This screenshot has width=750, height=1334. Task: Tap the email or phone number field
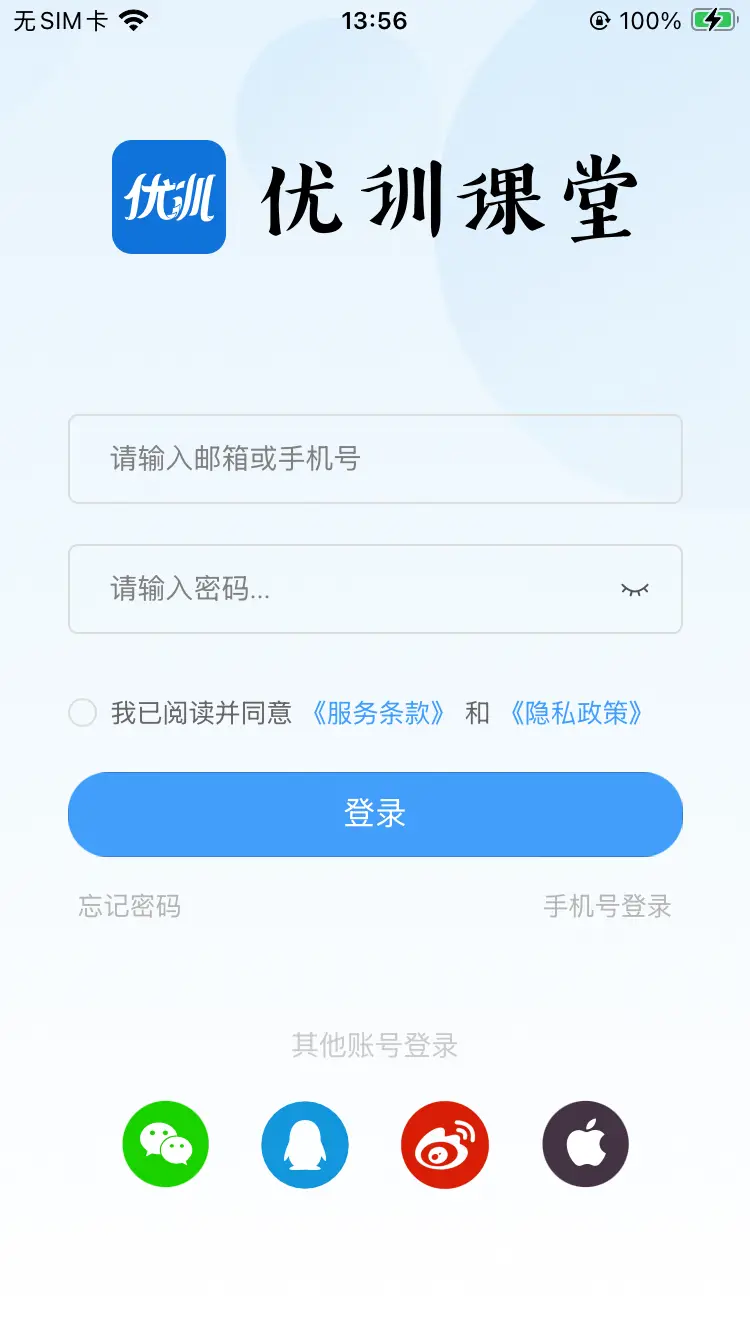375,459
